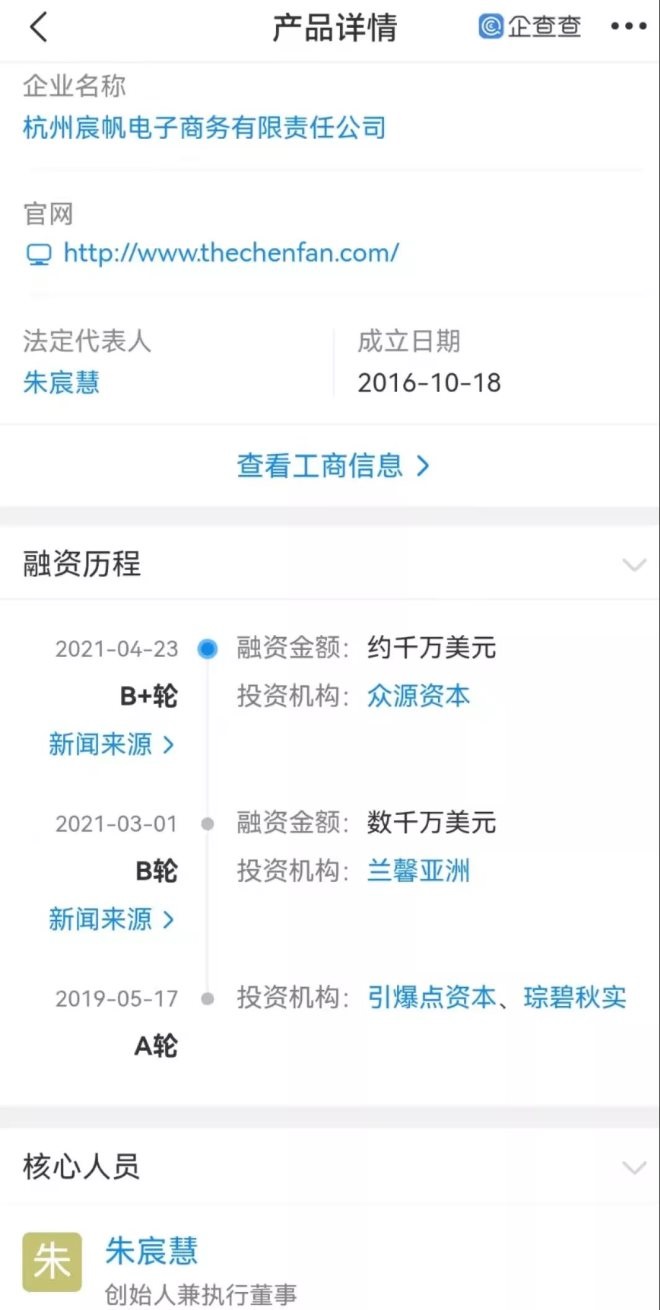
Task: Open legal representative 朱宸慧's profile link
Action: coord(61,383)
